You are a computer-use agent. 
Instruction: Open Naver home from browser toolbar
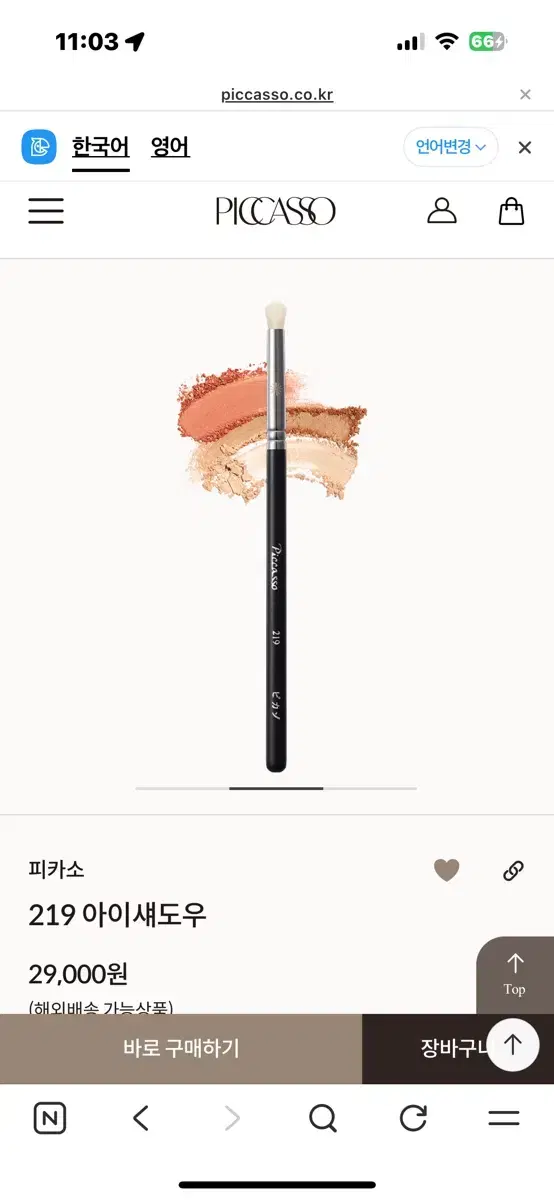tap(50, 1118)
